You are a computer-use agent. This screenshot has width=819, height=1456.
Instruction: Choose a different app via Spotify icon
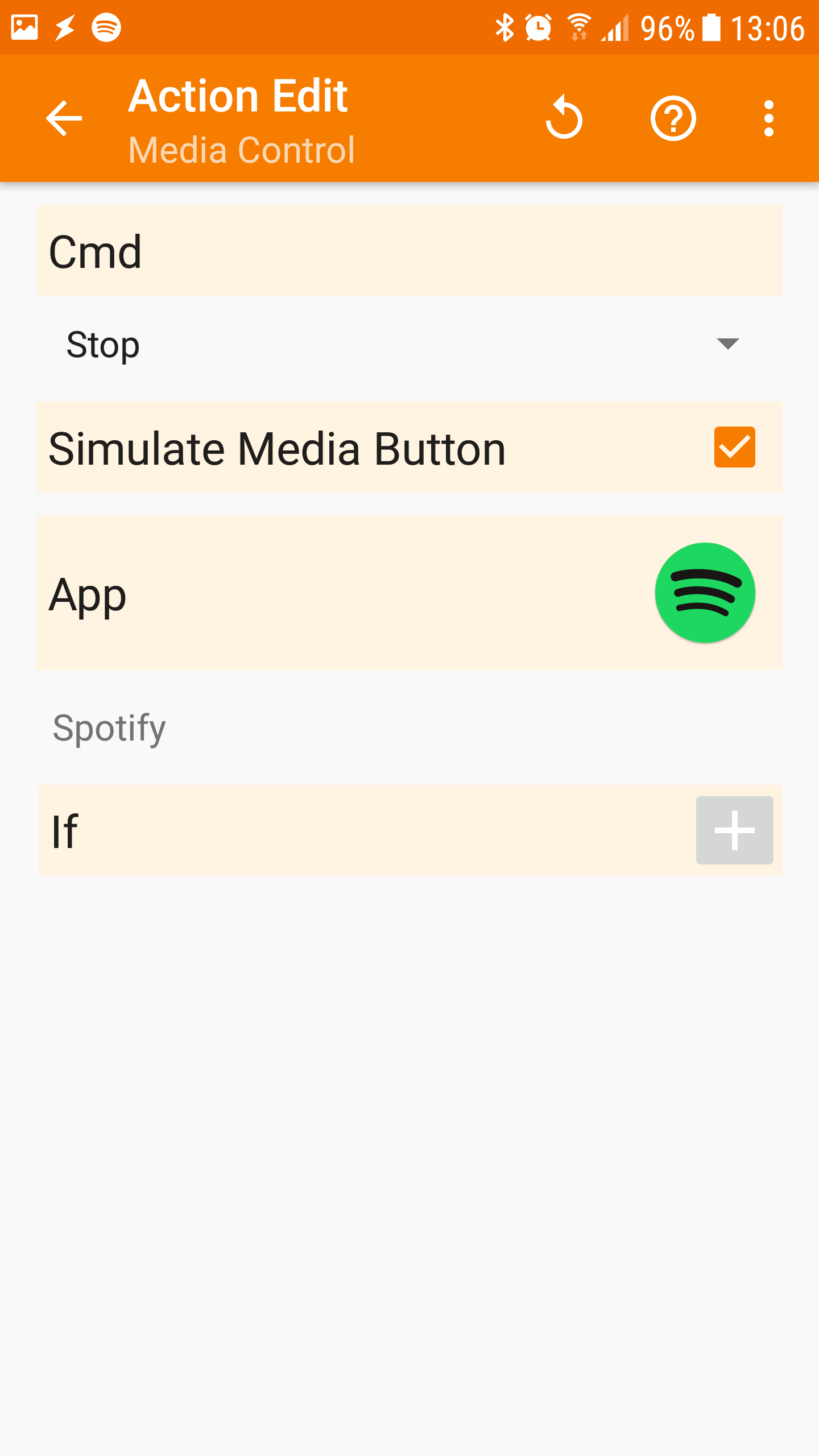point(705,593)
